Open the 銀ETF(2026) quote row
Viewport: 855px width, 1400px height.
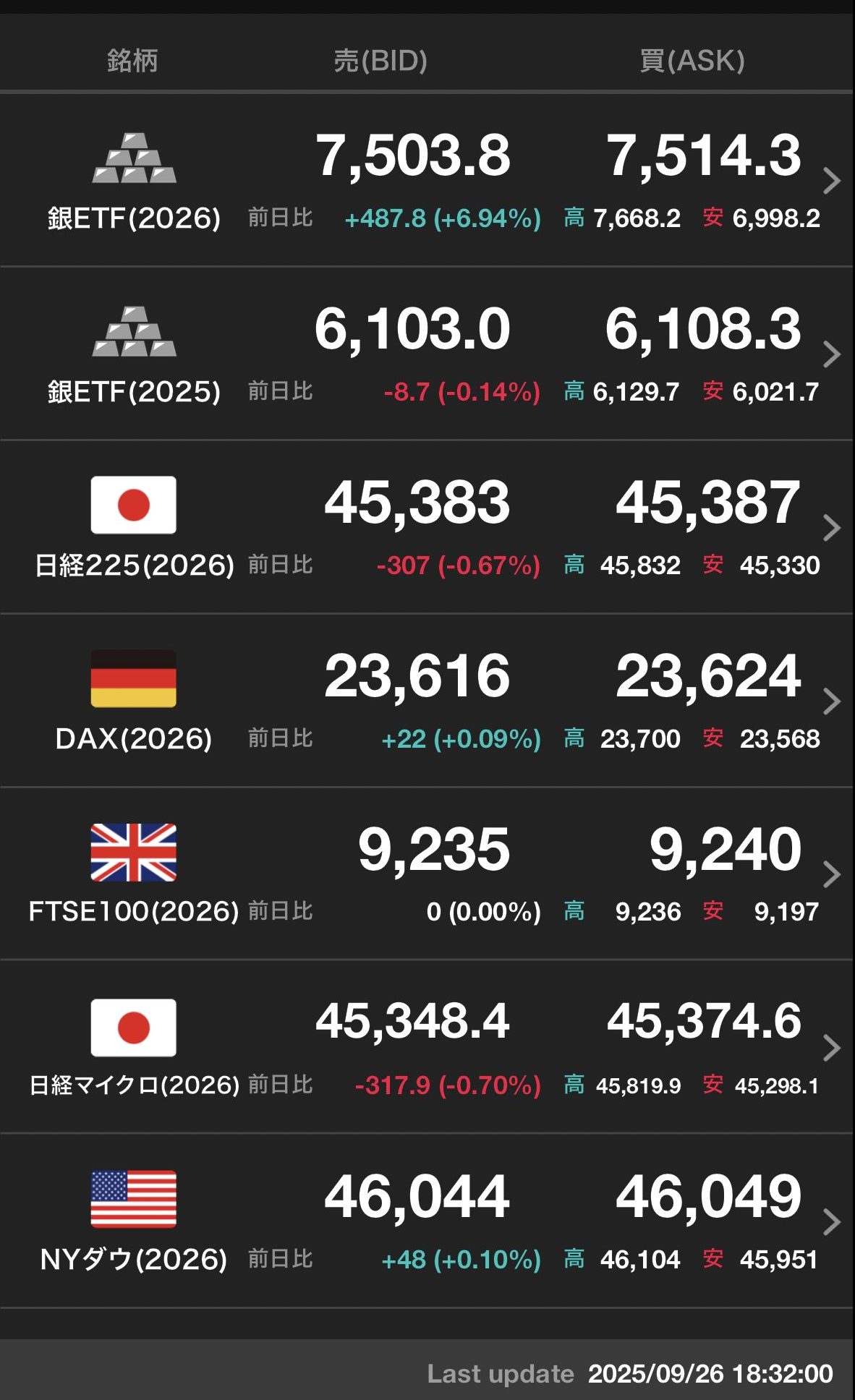coord(427,180)
